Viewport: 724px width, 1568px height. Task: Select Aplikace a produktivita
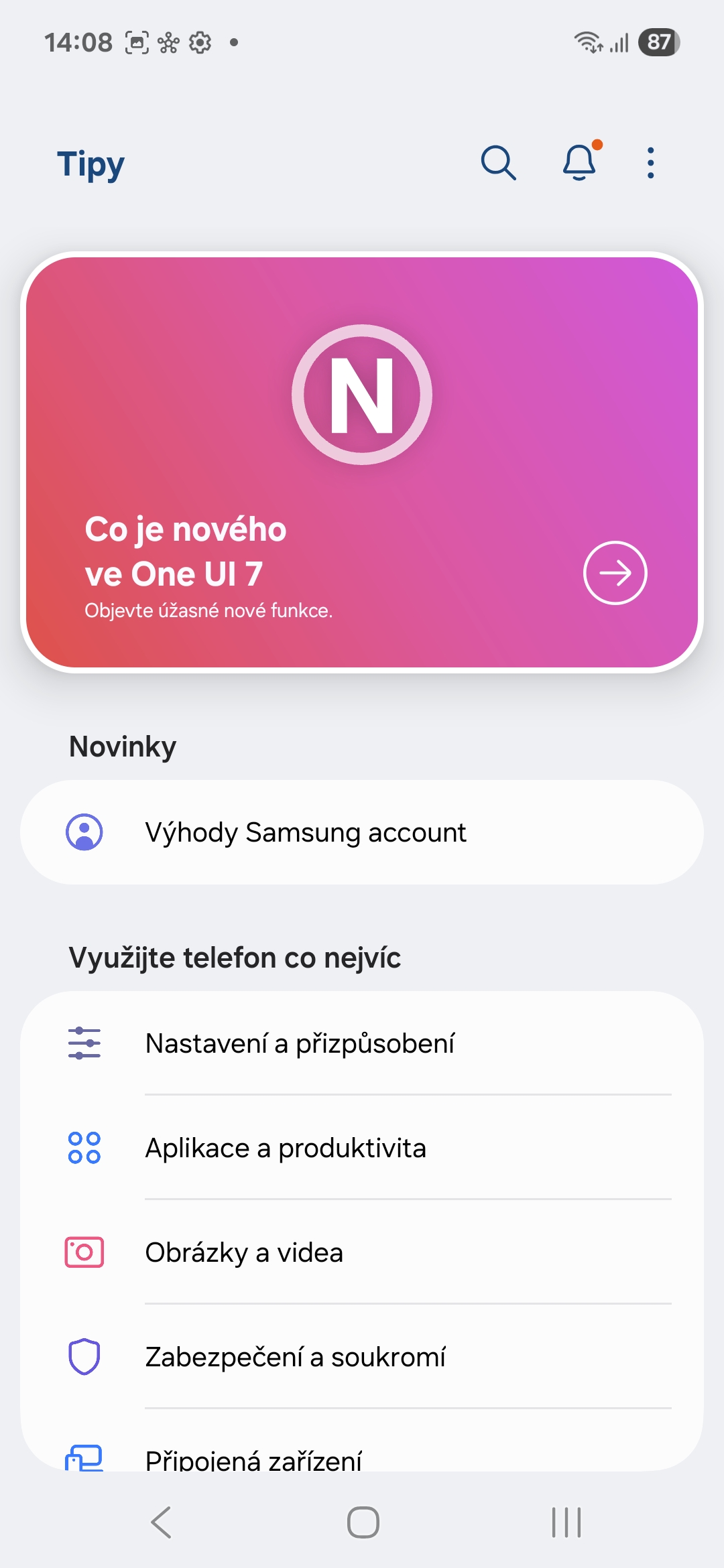pyautogui.click(x=362, y=1148)
